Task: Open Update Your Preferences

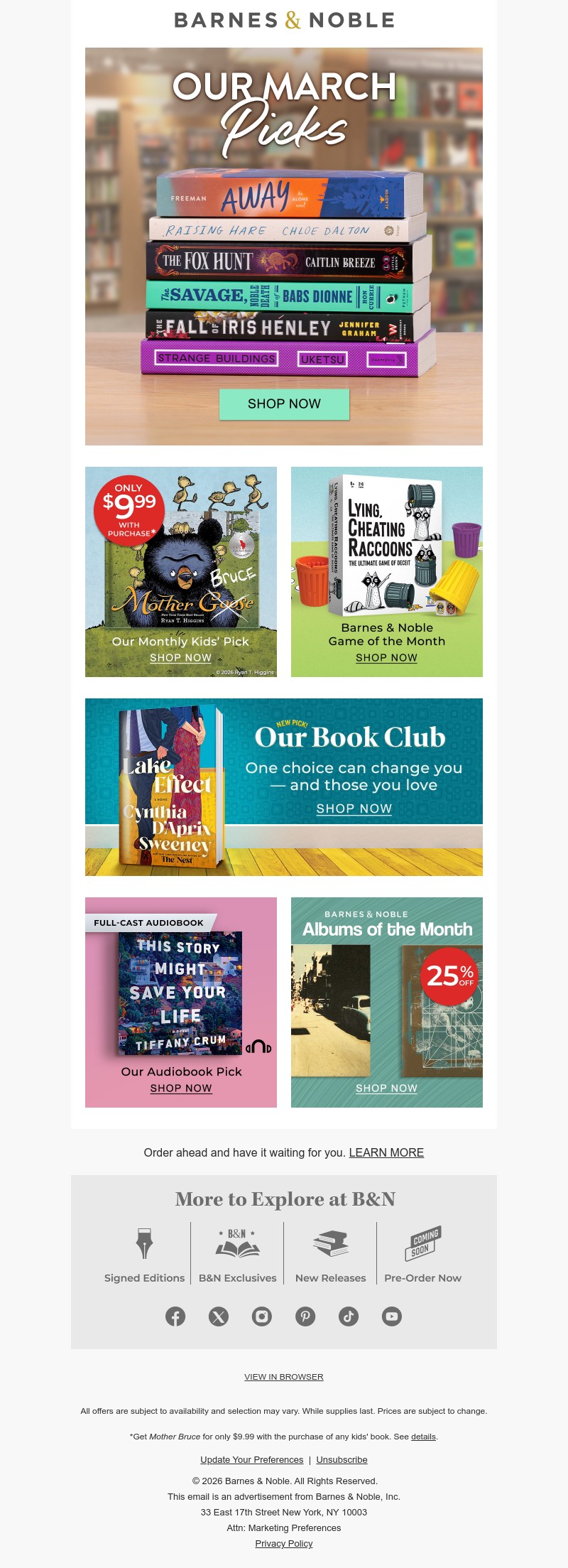Action: [251, 1459]
